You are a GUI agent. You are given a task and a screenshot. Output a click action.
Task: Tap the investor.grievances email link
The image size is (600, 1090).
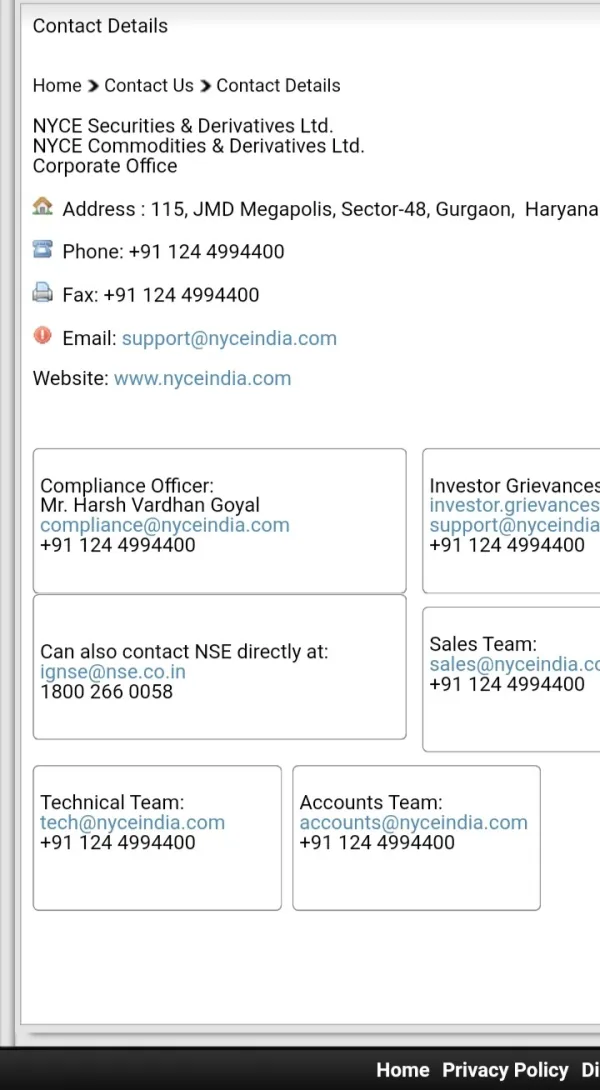tap(514, 505)
